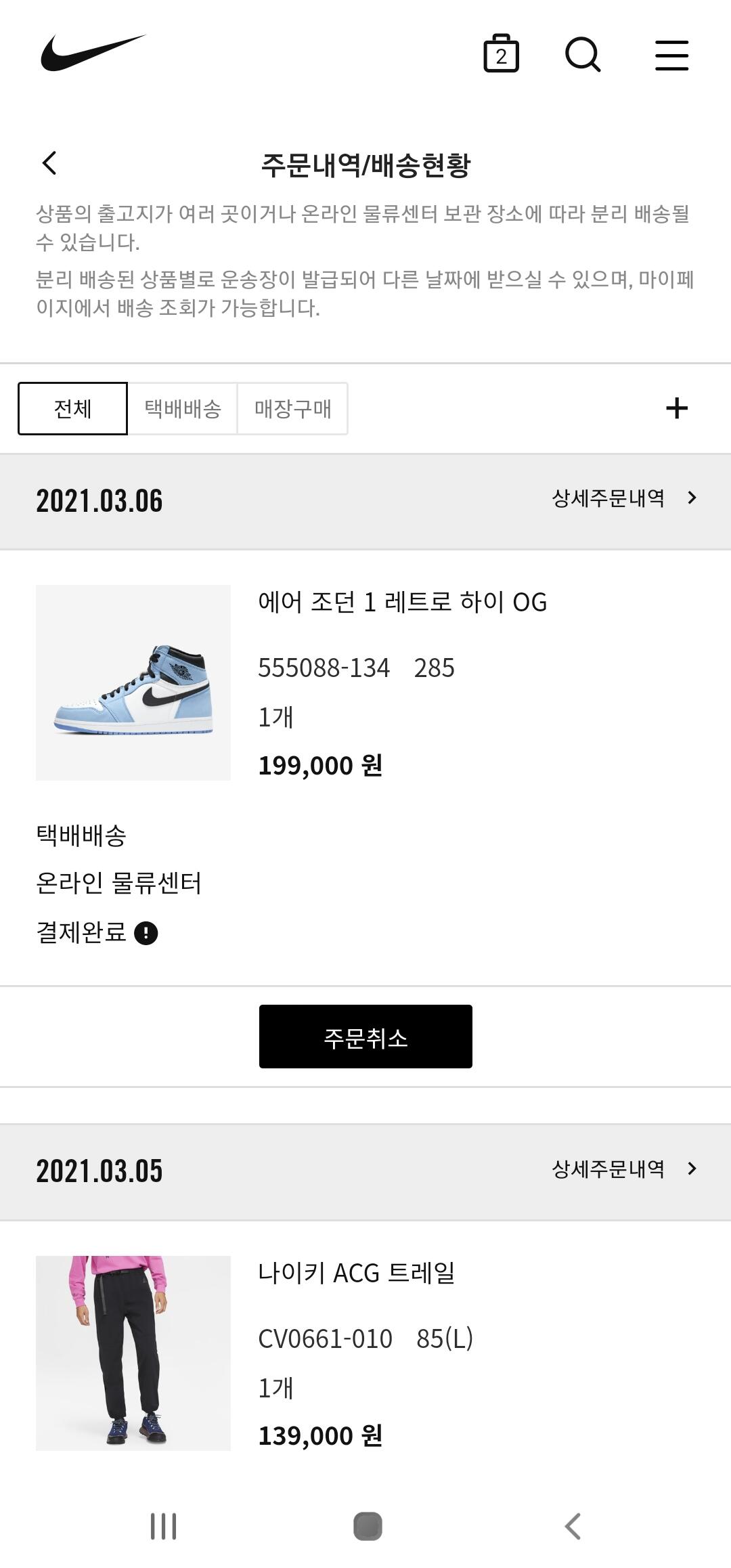Switch to the 매장구매 tab
Image resolution: width=731 pixels, height=1568 pixels.
[x=292, y=408]
